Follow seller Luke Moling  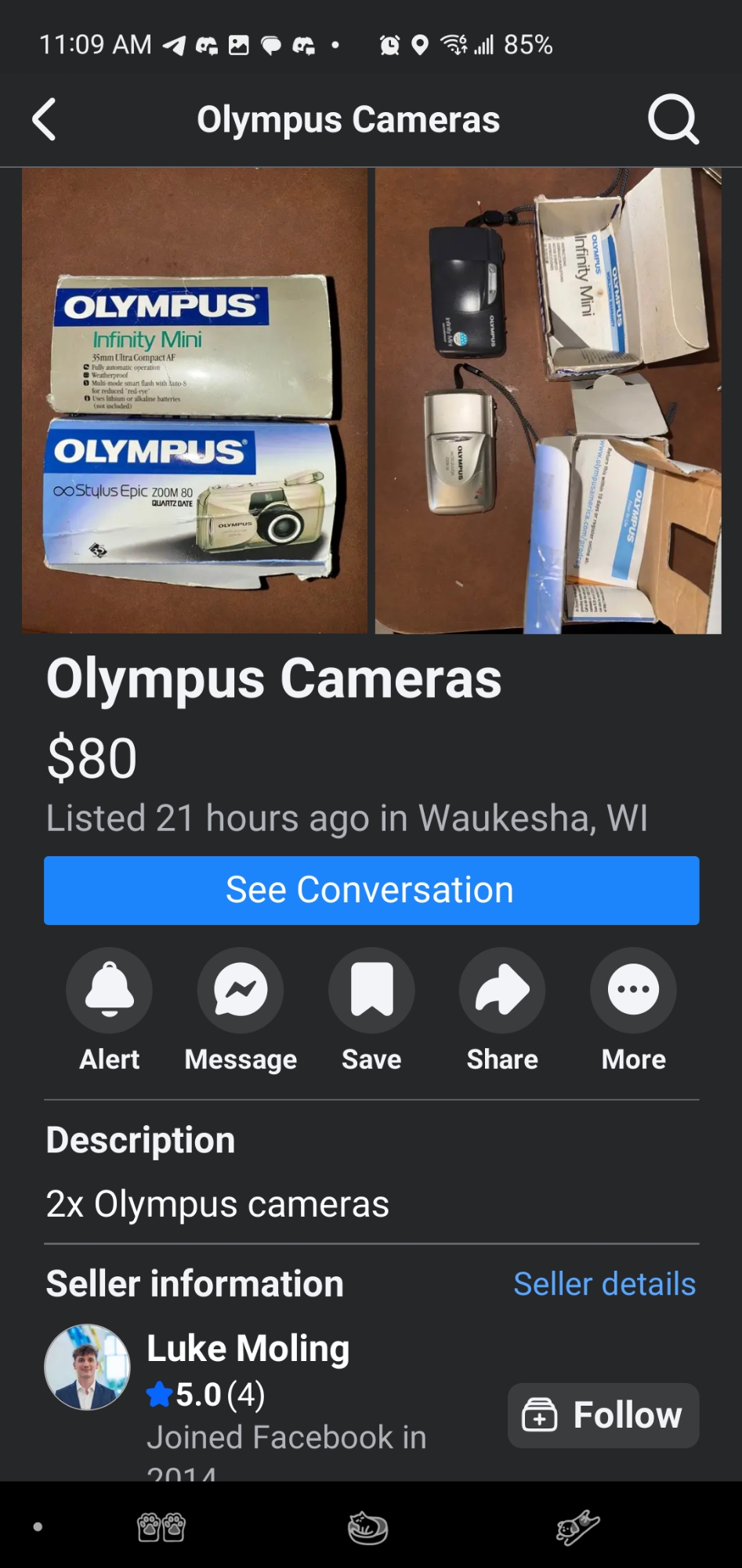(x=603, y=1415)
